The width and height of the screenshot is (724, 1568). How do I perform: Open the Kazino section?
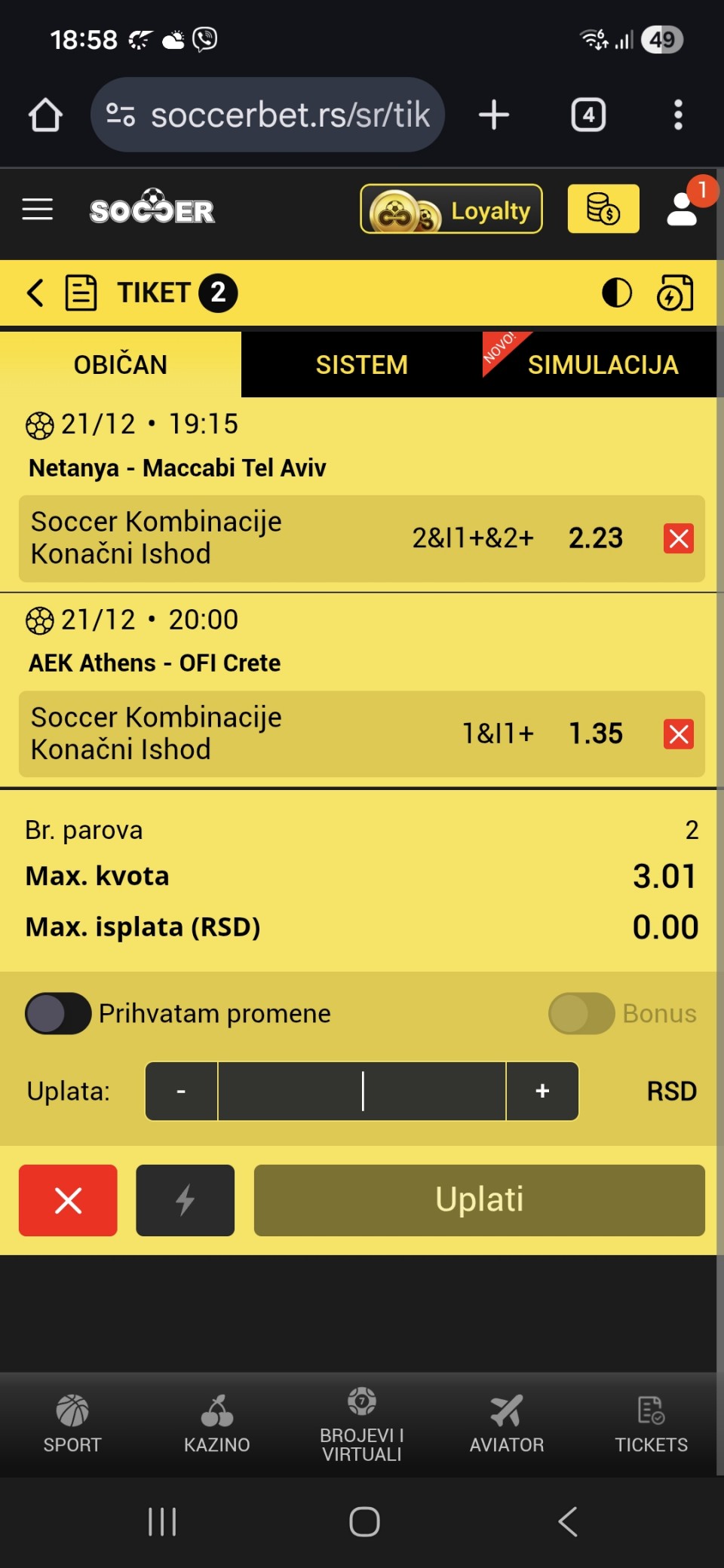217,1425
